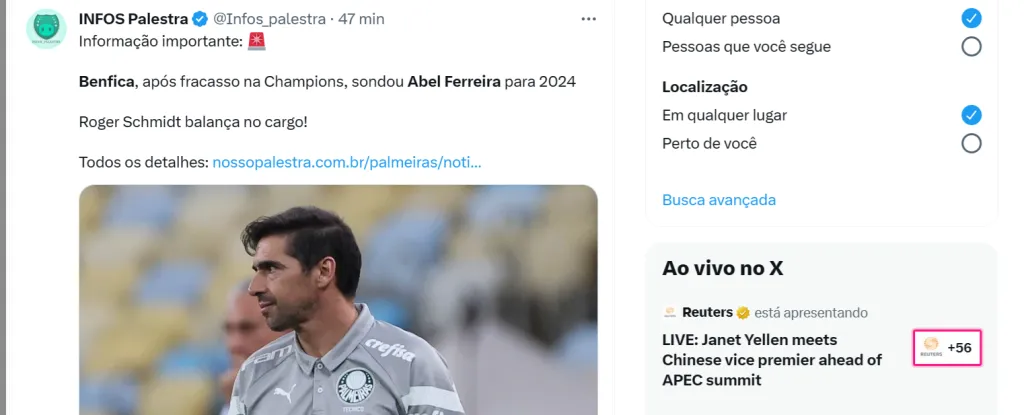Screen dimensions: 1024x415
Task: Open the tweet's three-dot overflow menu
Action: 591,19
